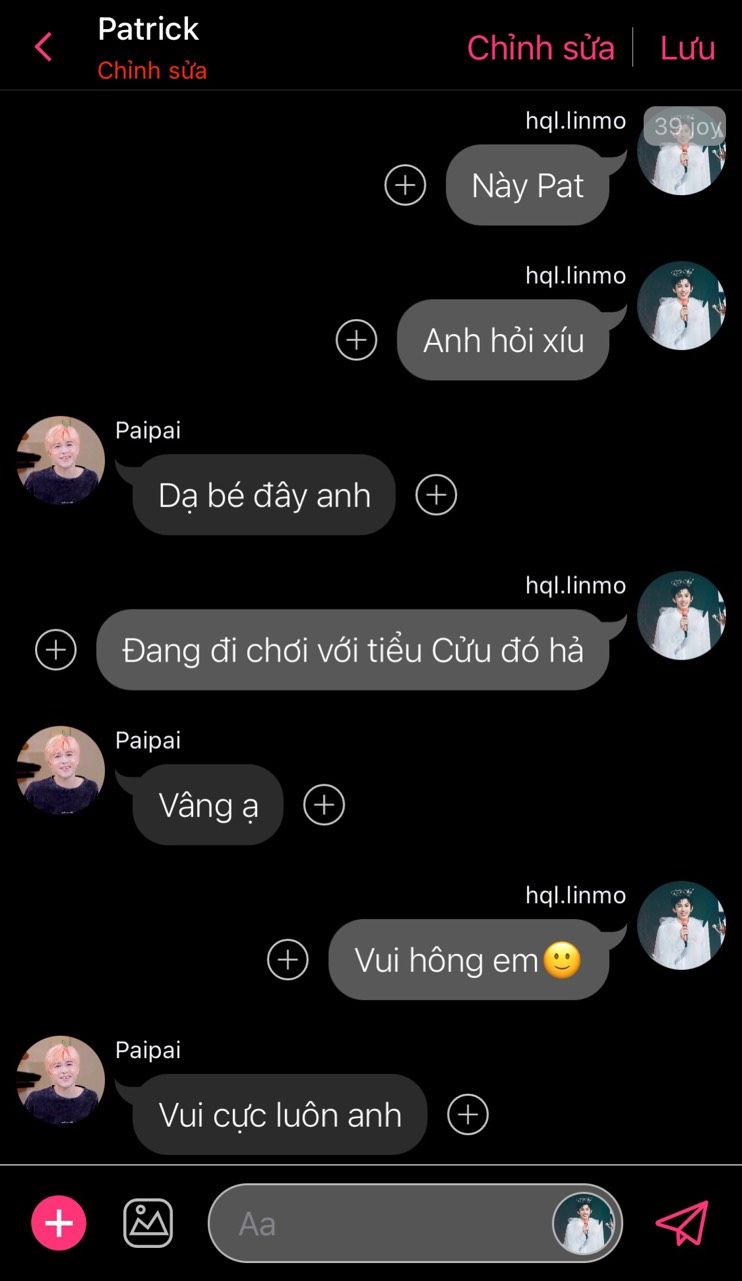The image size is (742, 1281).
Task: Send the message with paper plane icon
Action: 682,1223
